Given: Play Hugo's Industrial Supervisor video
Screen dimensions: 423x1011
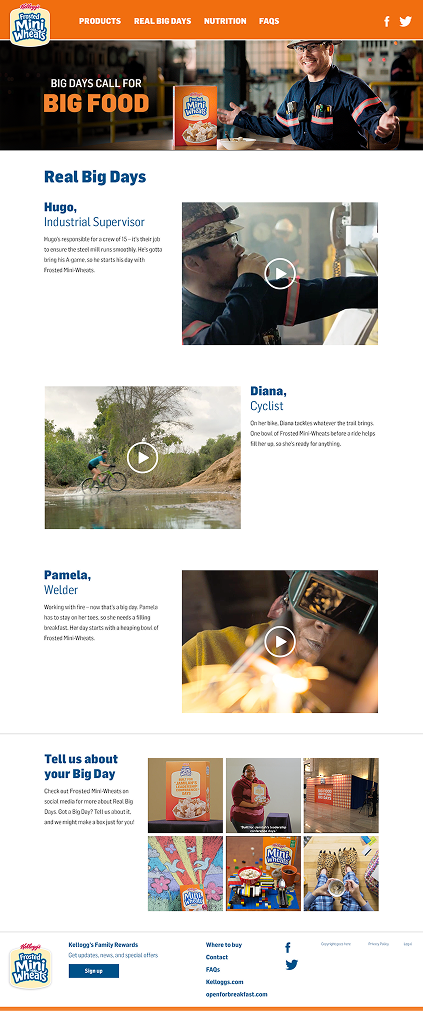Looking at the screenshot, I should pos(280,273).
